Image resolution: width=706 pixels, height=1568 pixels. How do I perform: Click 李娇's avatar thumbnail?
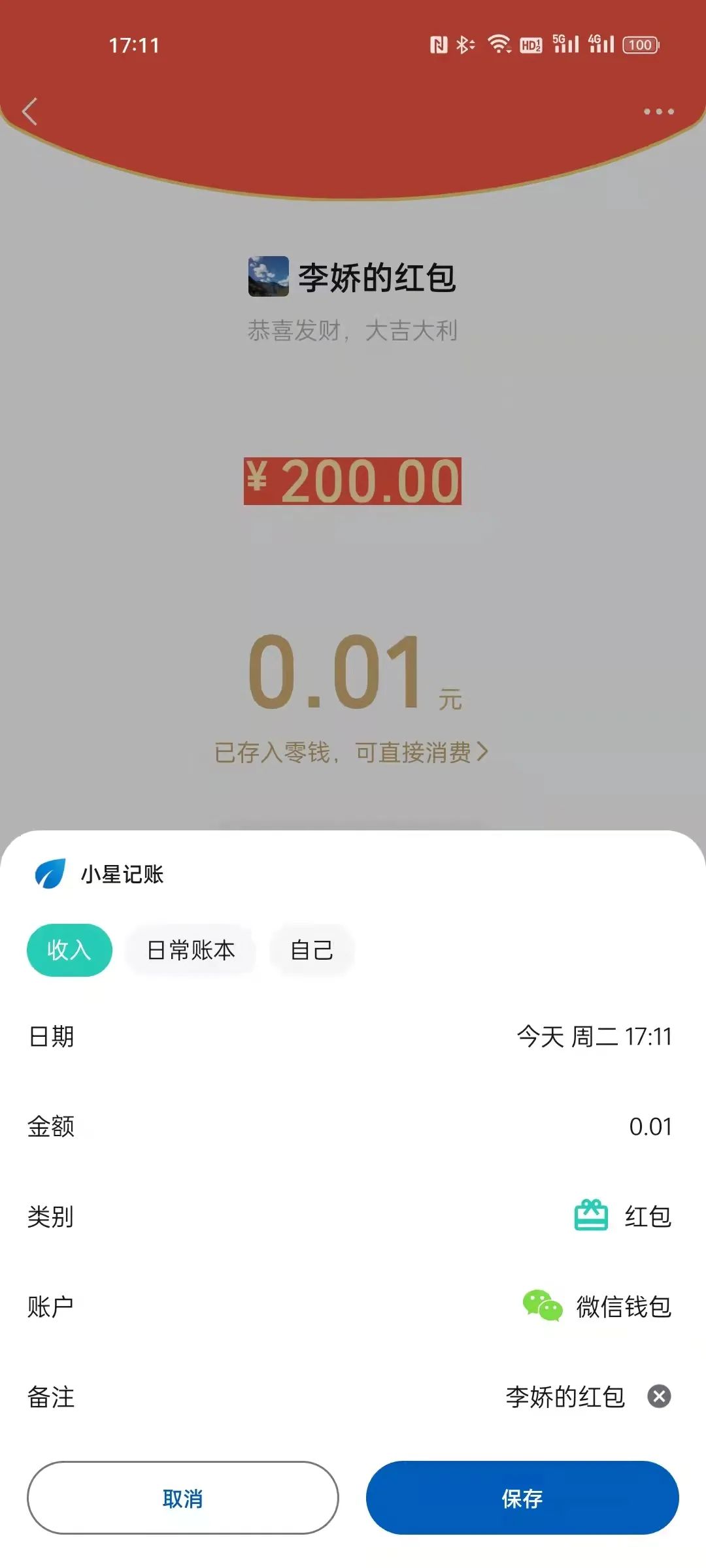(x=268, y=278)
